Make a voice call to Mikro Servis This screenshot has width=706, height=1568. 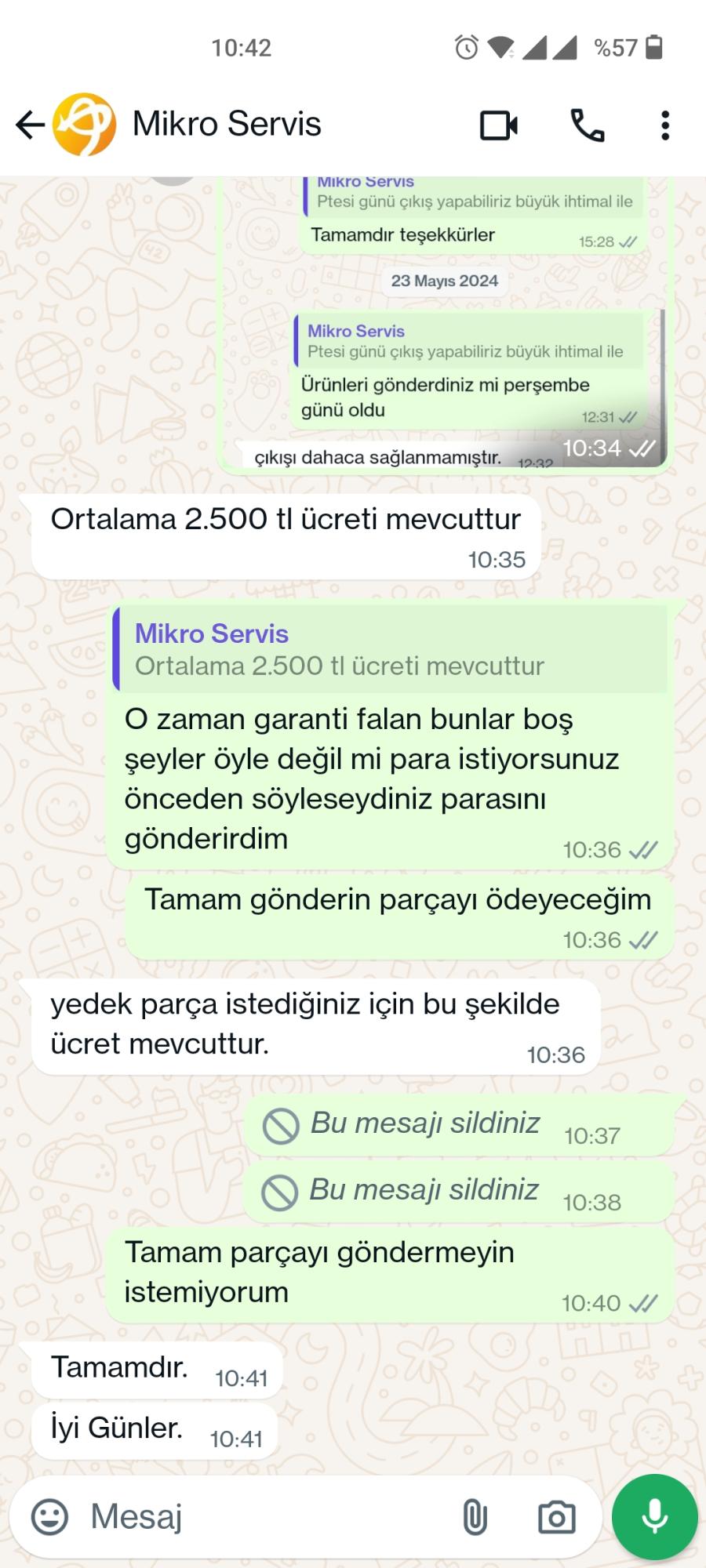coord(585,124)
